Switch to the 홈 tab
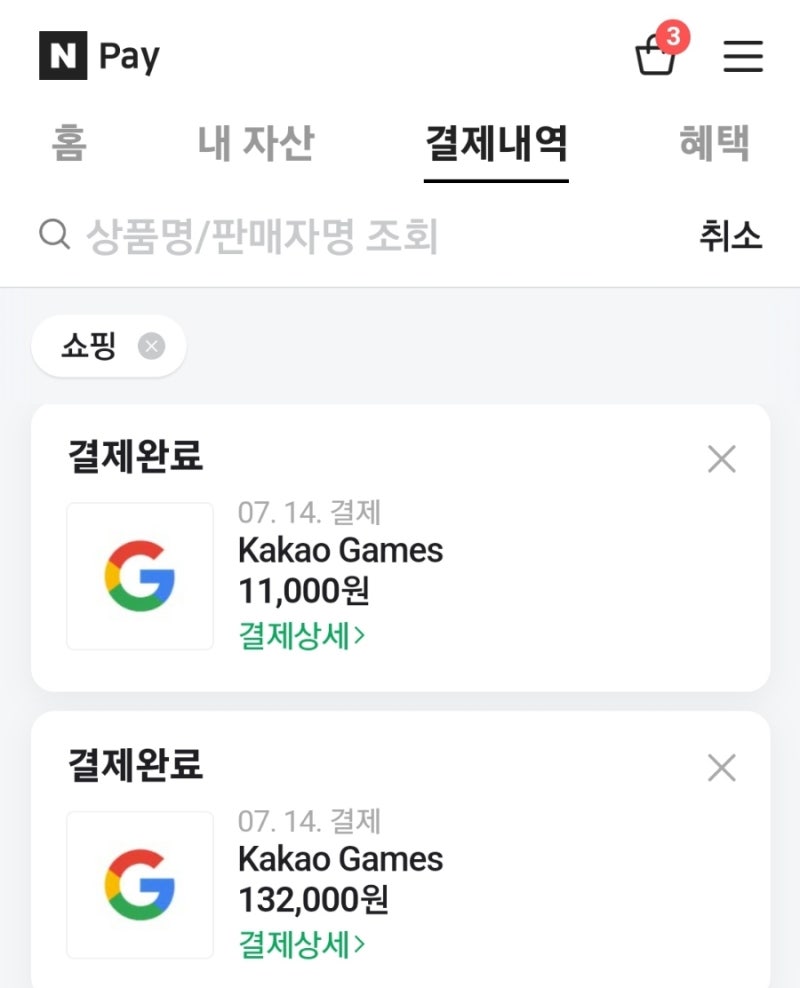The height and width of the screenshot is (988, 800). (66, 143)
